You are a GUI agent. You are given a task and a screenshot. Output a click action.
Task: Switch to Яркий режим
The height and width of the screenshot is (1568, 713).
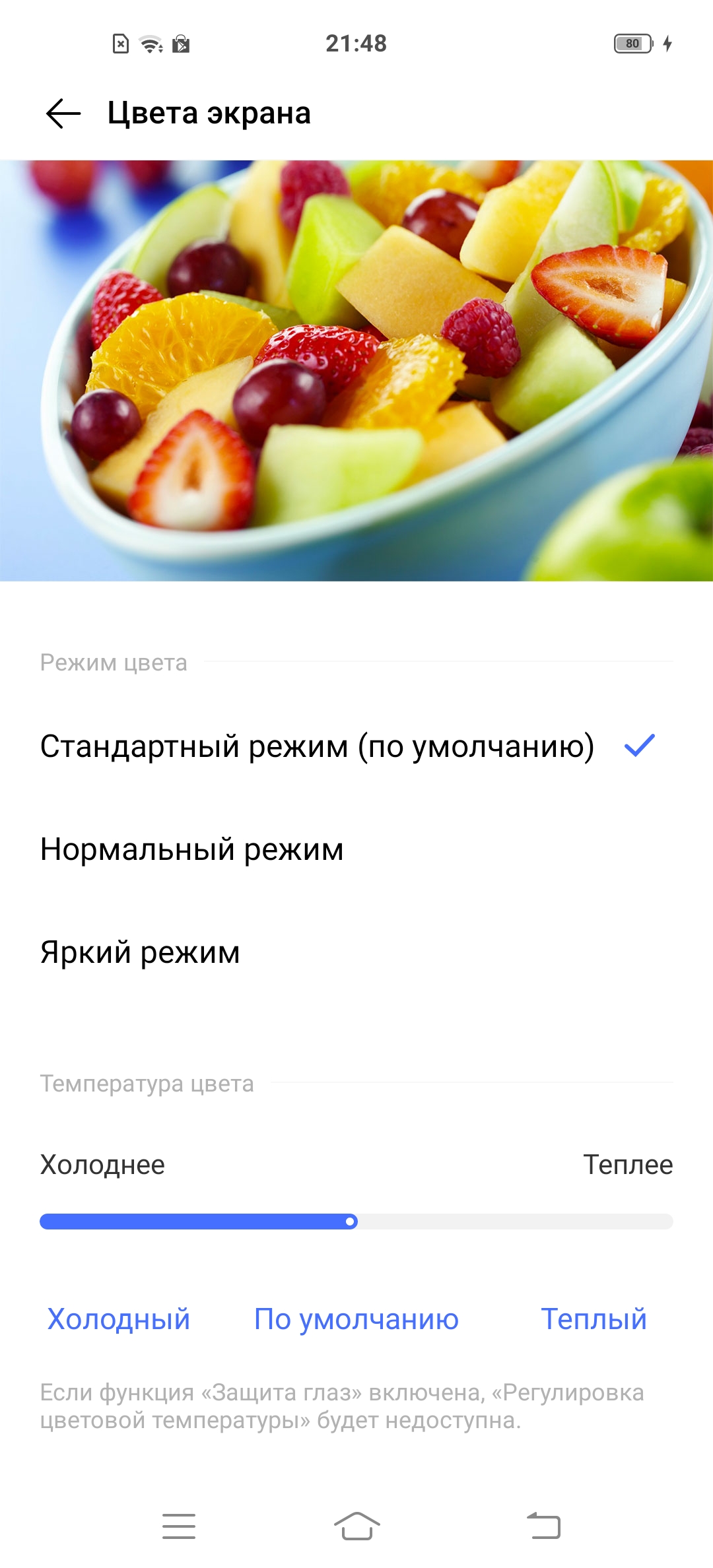140,952
